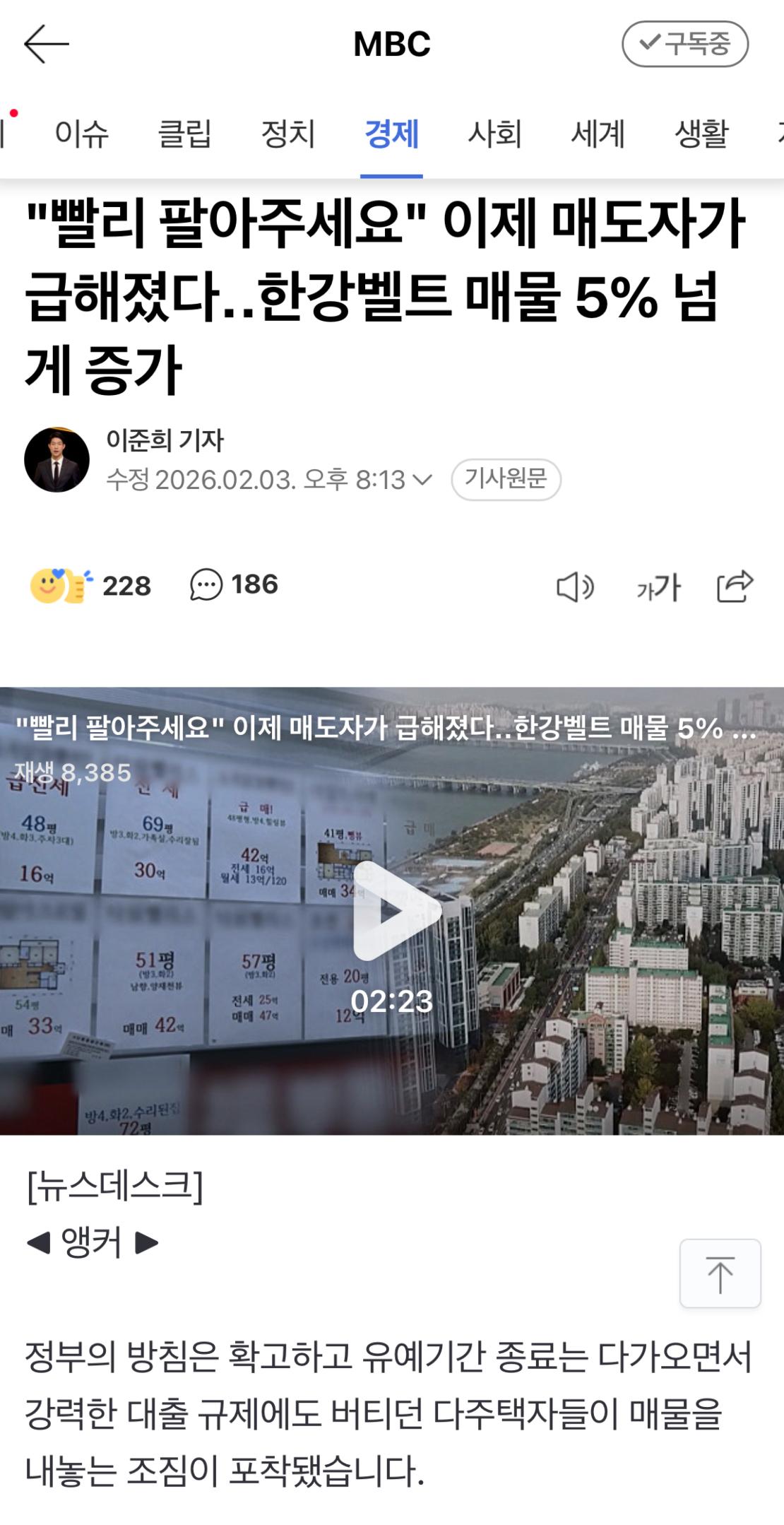The width and height of the screenshot is (784, 1525).
Task: Switch to the 이슈 tab
Action: pyautogui.click(x=82, y=134)
